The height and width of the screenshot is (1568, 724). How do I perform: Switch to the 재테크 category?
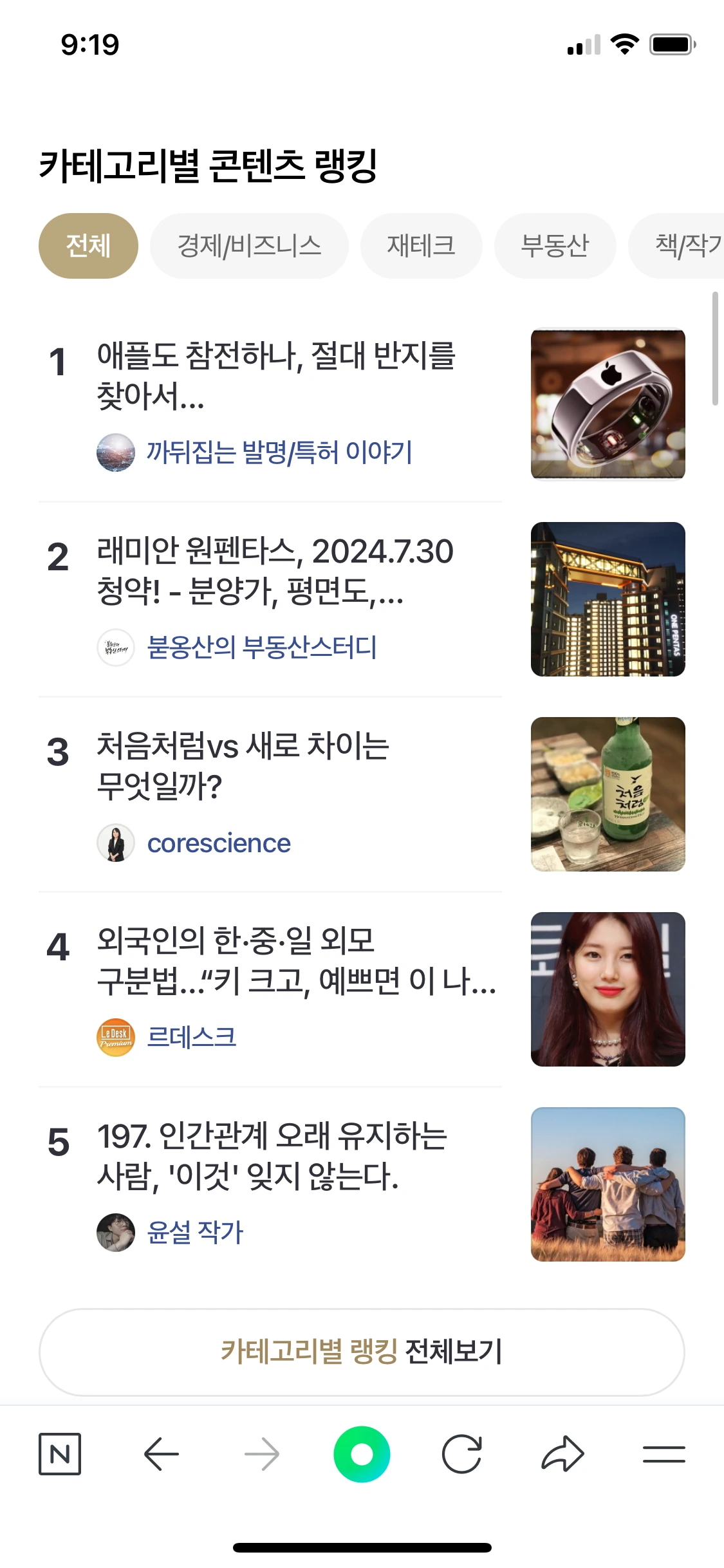[x=421, y=246]
